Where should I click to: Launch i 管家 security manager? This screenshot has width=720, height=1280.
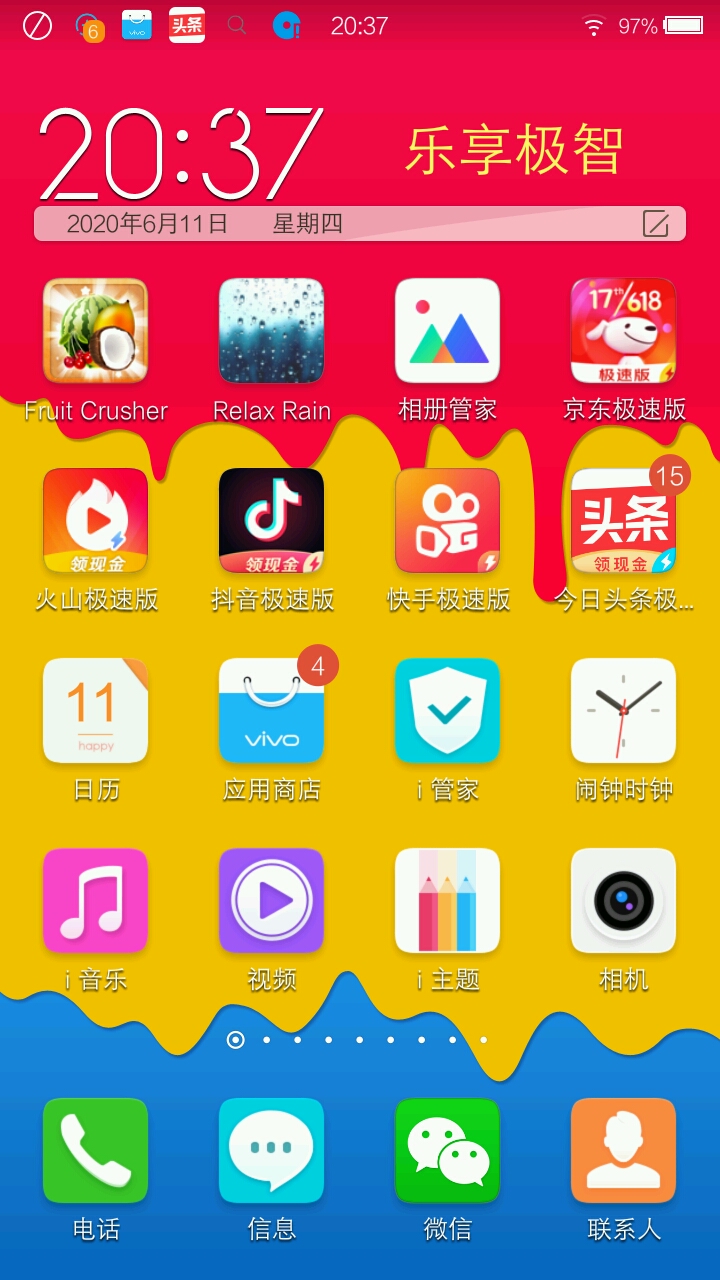pos(447,711)
